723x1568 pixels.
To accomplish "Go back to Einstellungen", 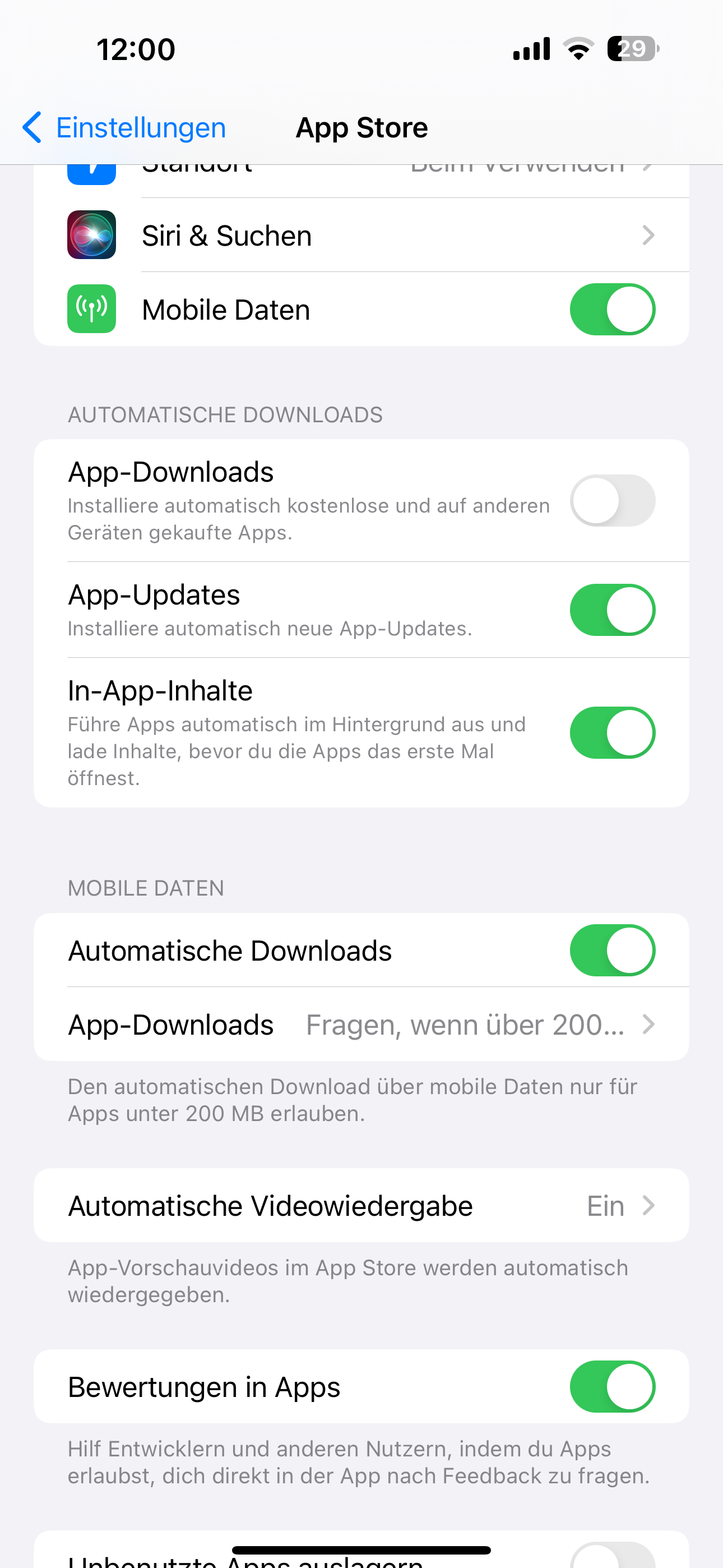I will [124, 128].
